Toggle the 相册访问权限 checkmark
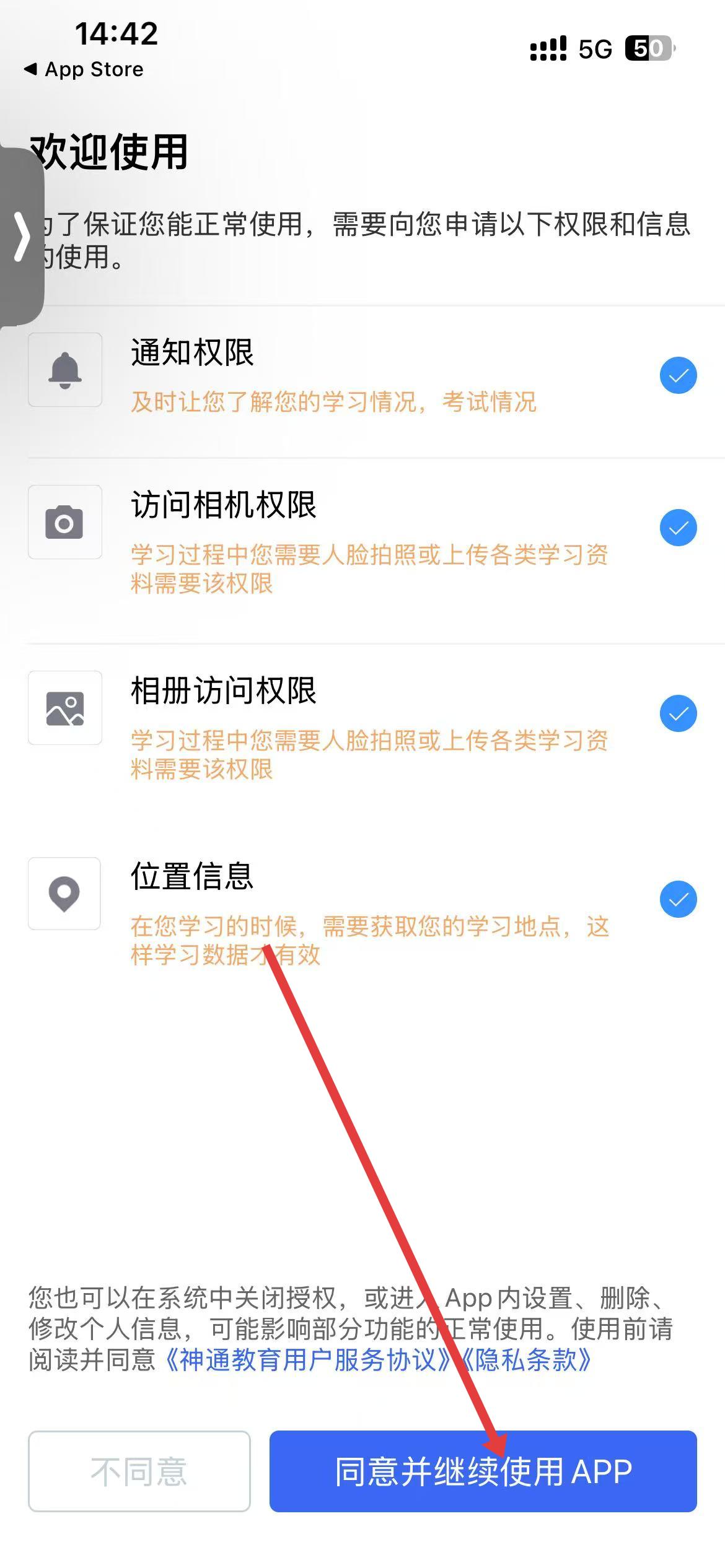725x1568 pixels. click(x=678, y=713)
